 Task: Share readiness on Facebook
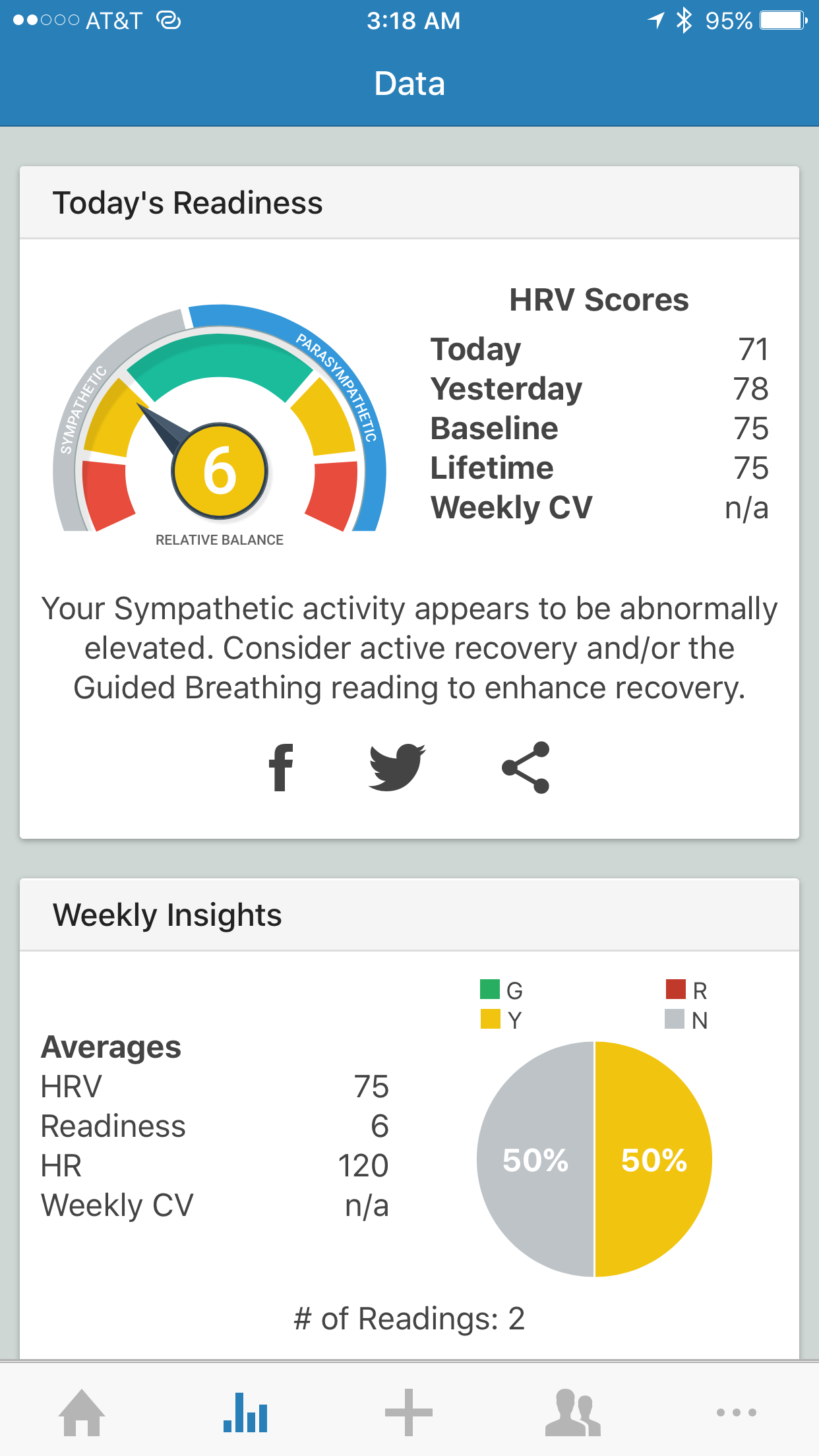pos(281,767)
